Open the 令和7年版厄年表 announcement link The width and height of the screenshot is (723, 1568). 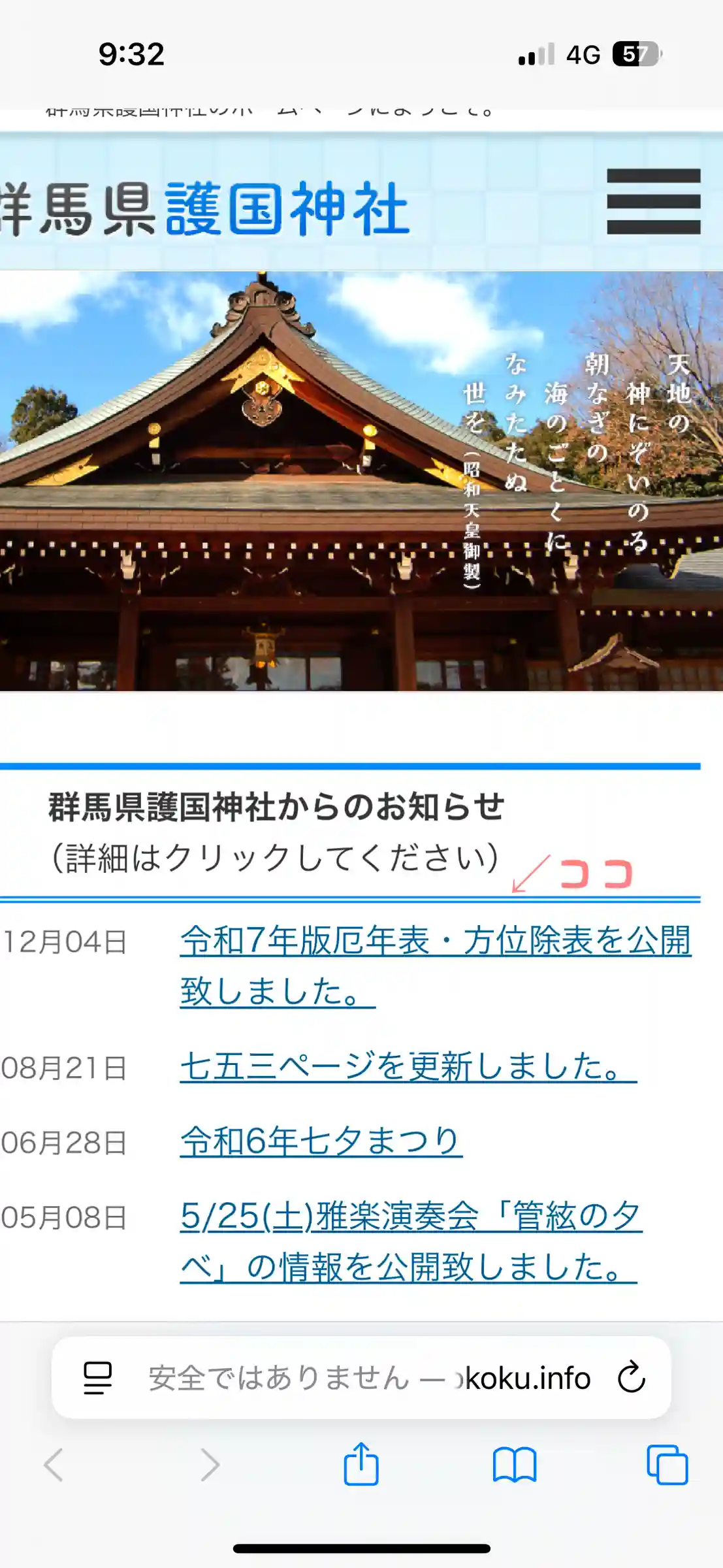435,942
